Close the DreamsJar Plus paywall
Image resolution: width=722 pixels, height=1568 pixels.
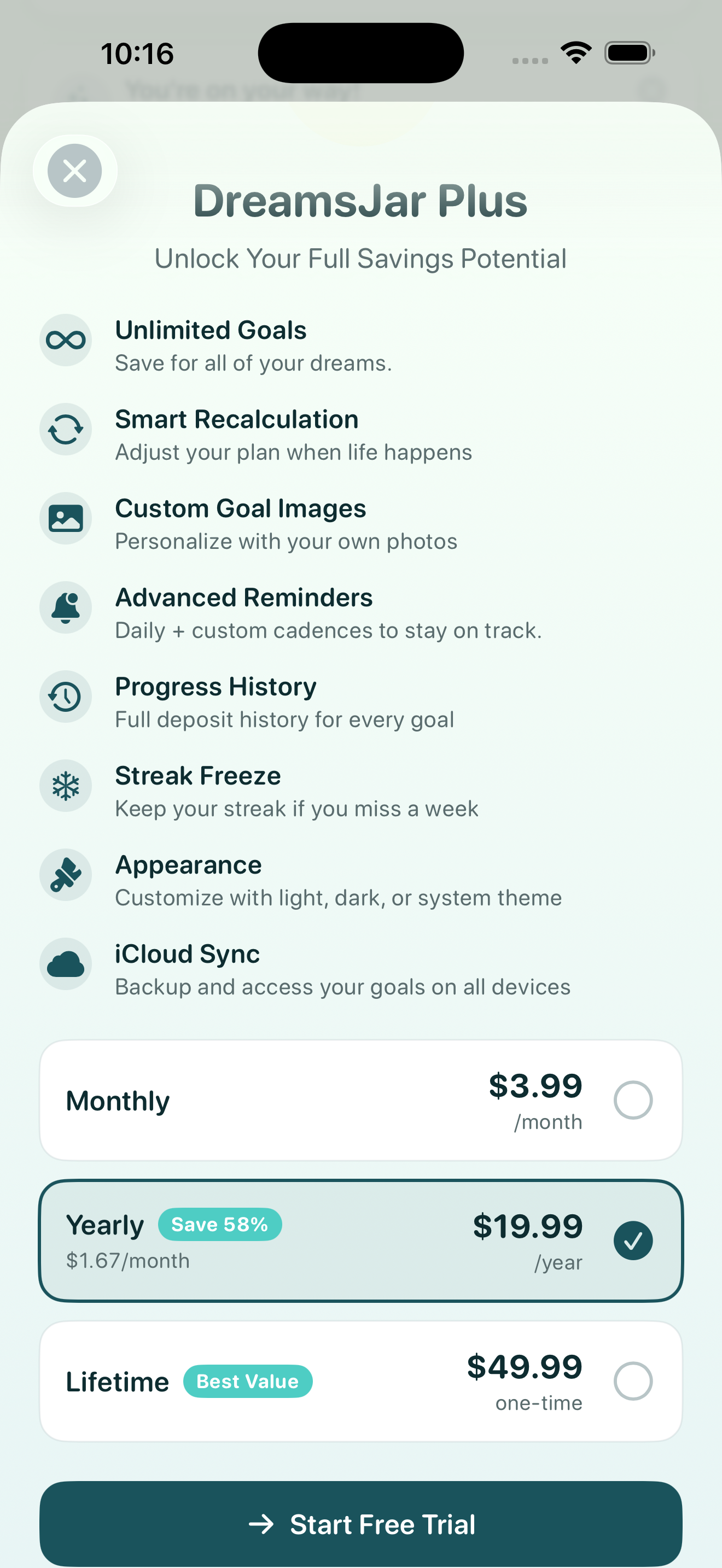point(74,171)
